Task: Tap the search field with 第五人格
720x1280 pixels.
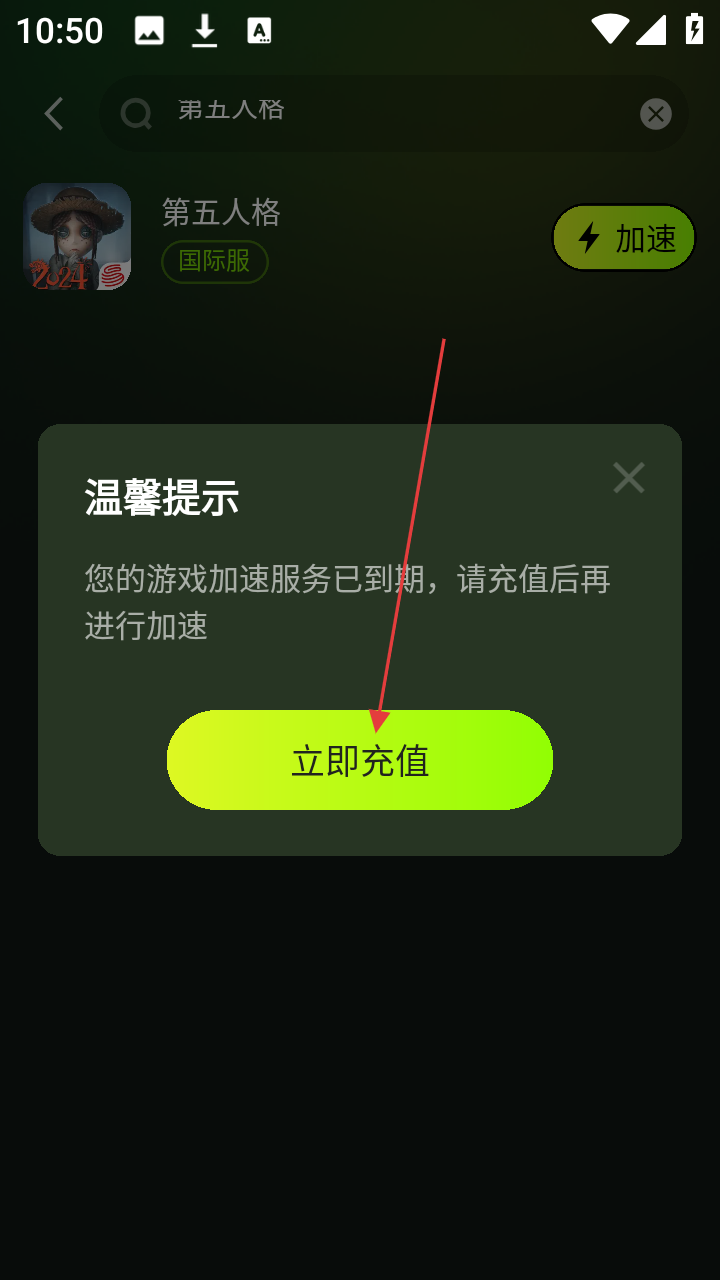Action: pos(390,112)
